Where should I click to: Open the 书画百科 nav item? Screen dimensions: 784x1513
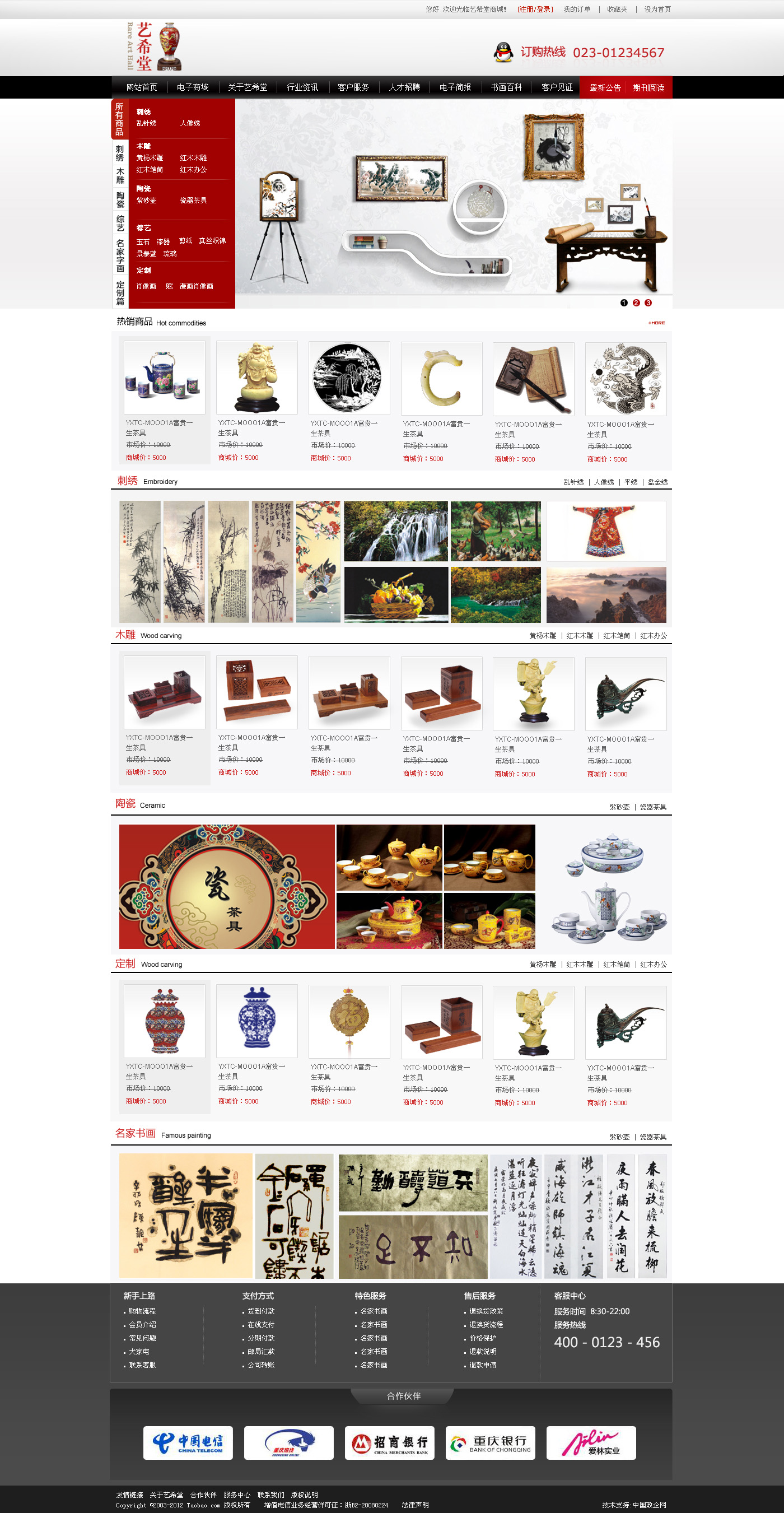pos(506,87)
